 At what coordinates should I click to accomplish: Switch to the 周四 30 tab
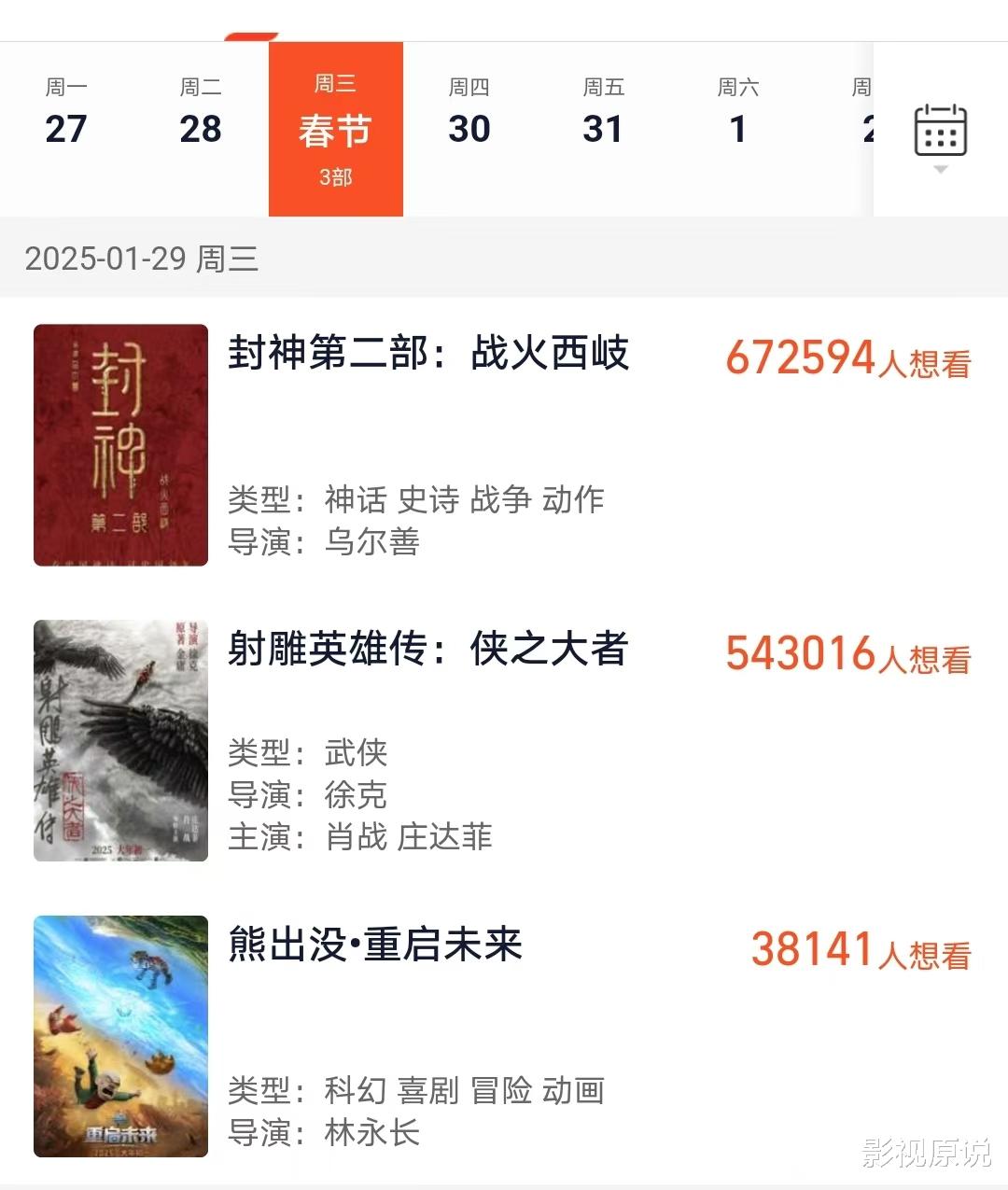coord(469,110)
